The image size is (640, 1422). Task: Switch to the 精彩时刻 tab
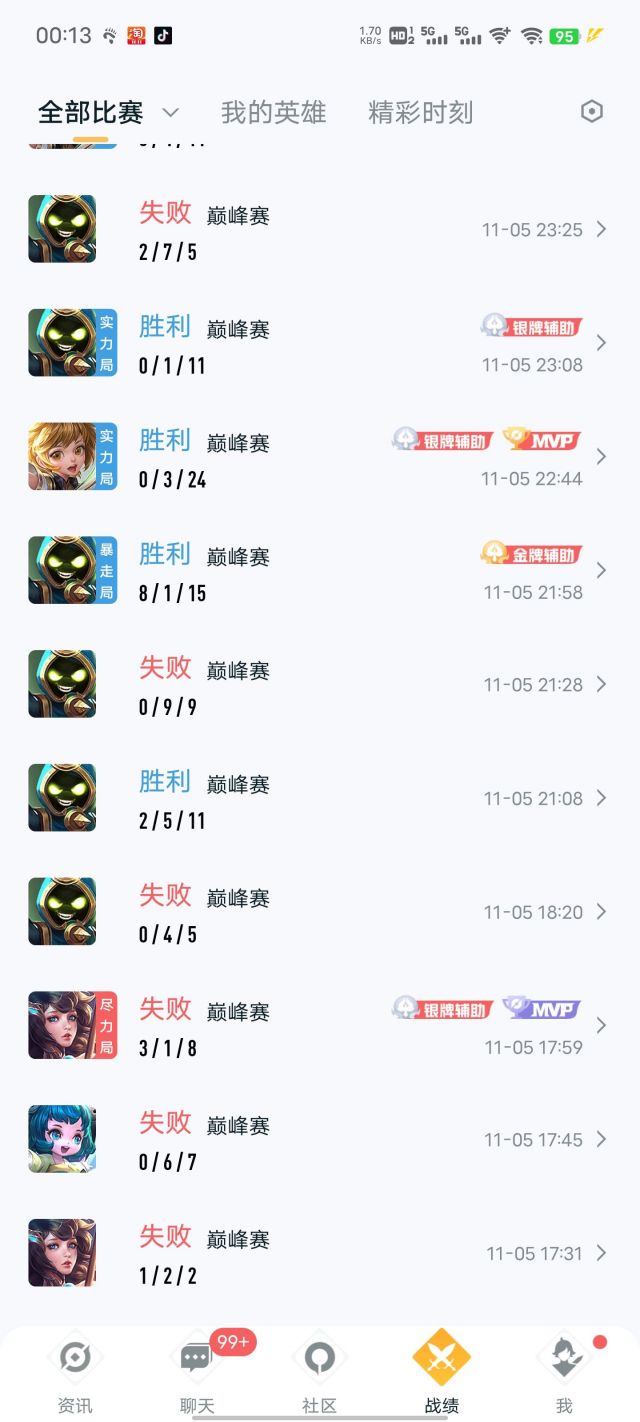click(x=420, y=113)
